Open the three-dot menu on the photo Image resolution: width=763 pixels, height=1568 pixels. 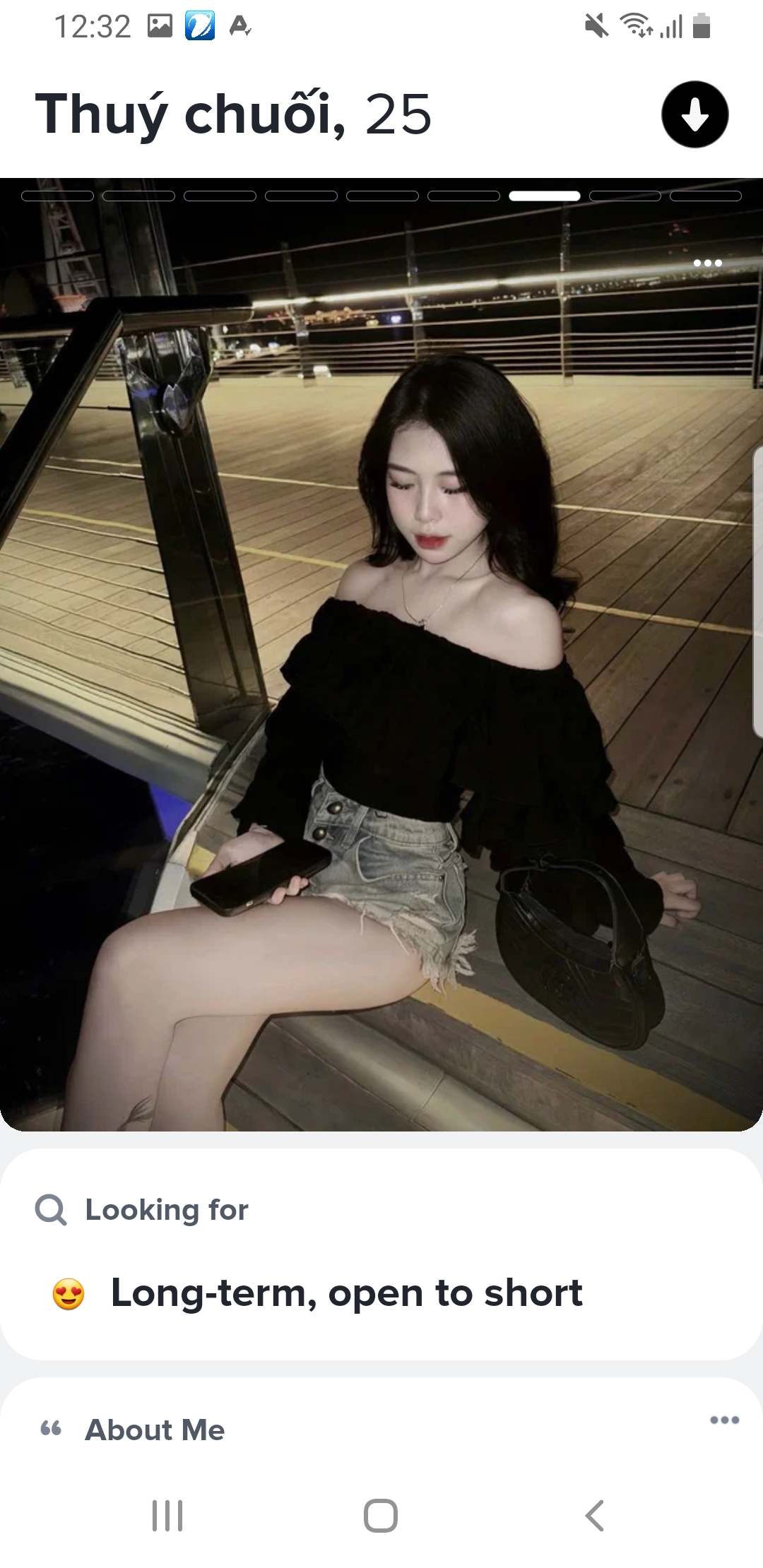707,263
